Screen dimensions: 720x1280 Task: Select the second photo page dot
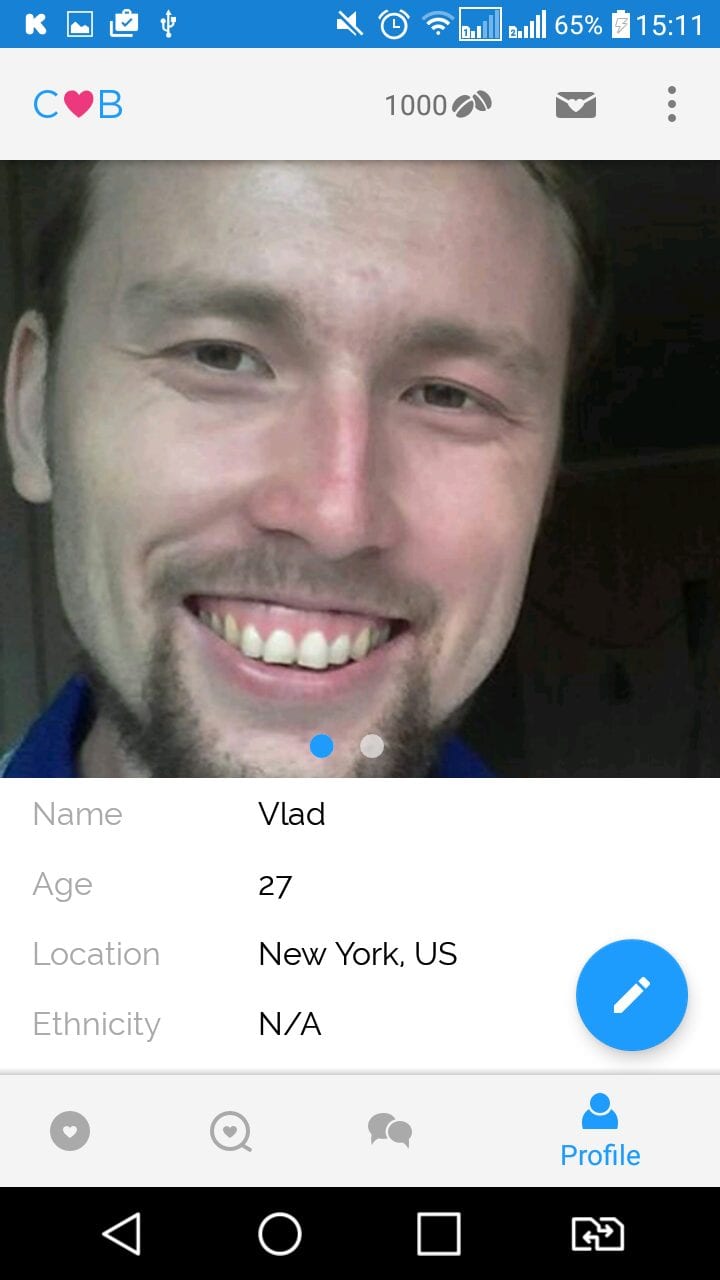(372, 746)
